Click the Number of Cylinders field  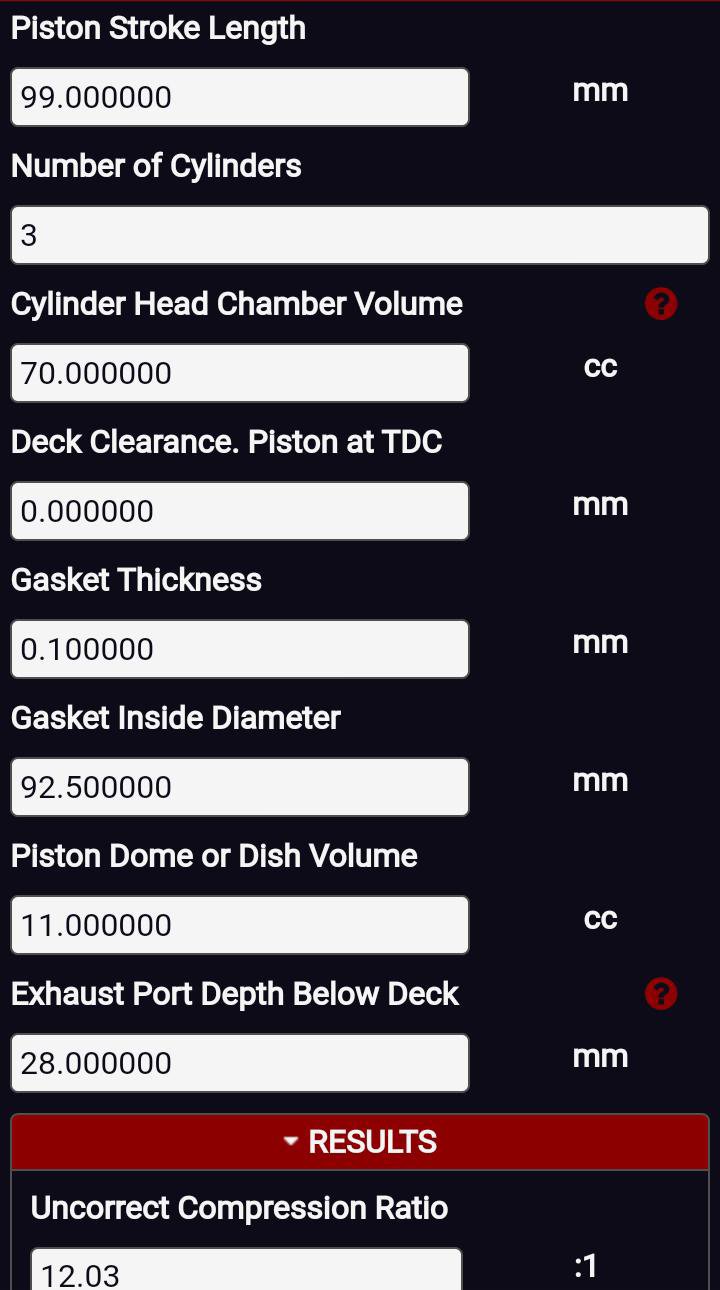click(360, 234)
